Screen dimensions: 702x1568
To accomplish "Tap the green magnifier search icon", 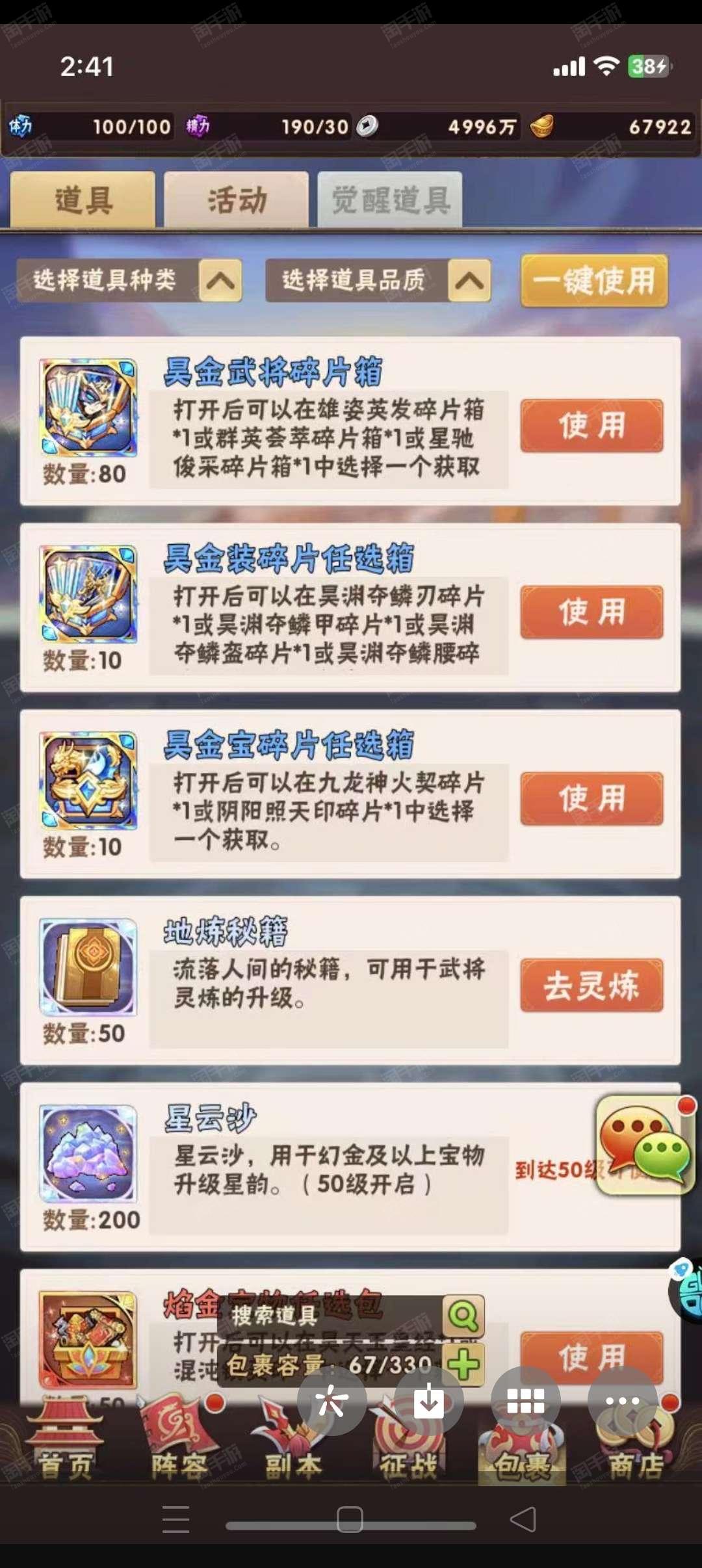I will coord(463,1316).
